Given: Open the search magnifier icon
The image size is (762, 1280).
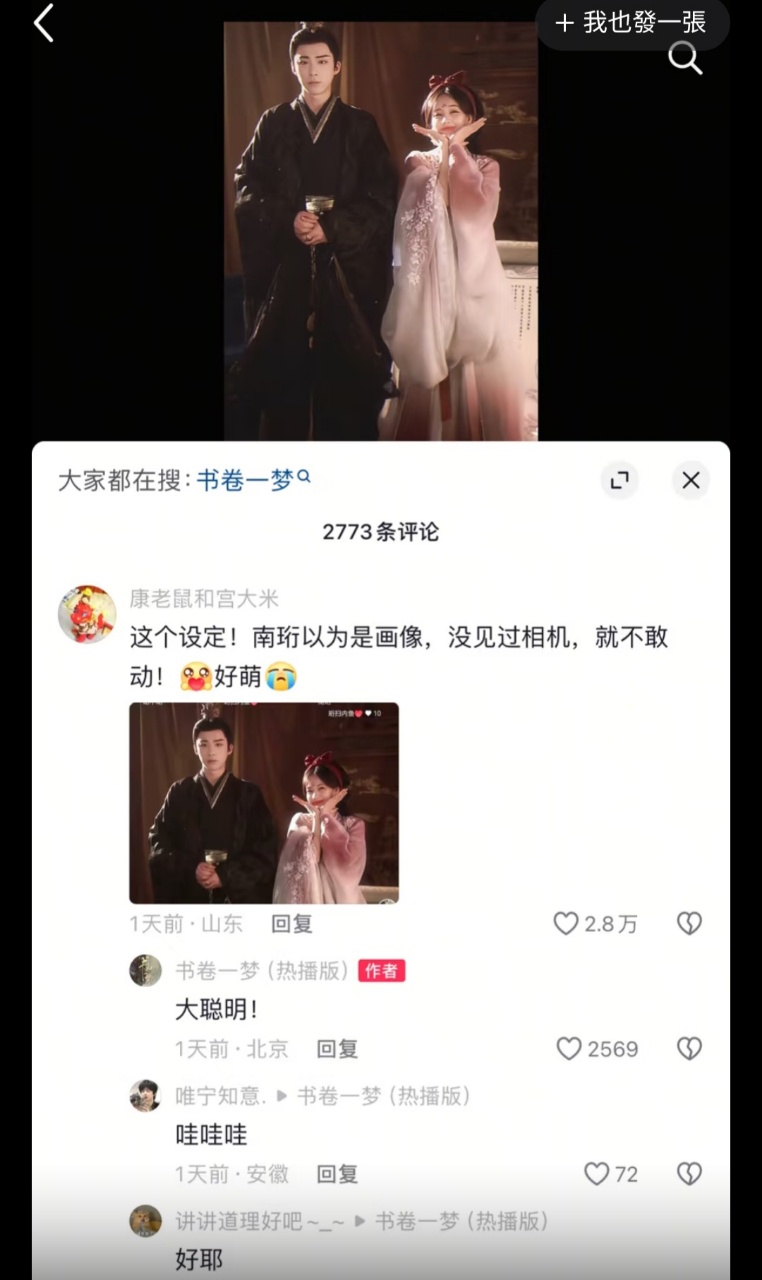Looking at the screenshot, I should point(685,59).
